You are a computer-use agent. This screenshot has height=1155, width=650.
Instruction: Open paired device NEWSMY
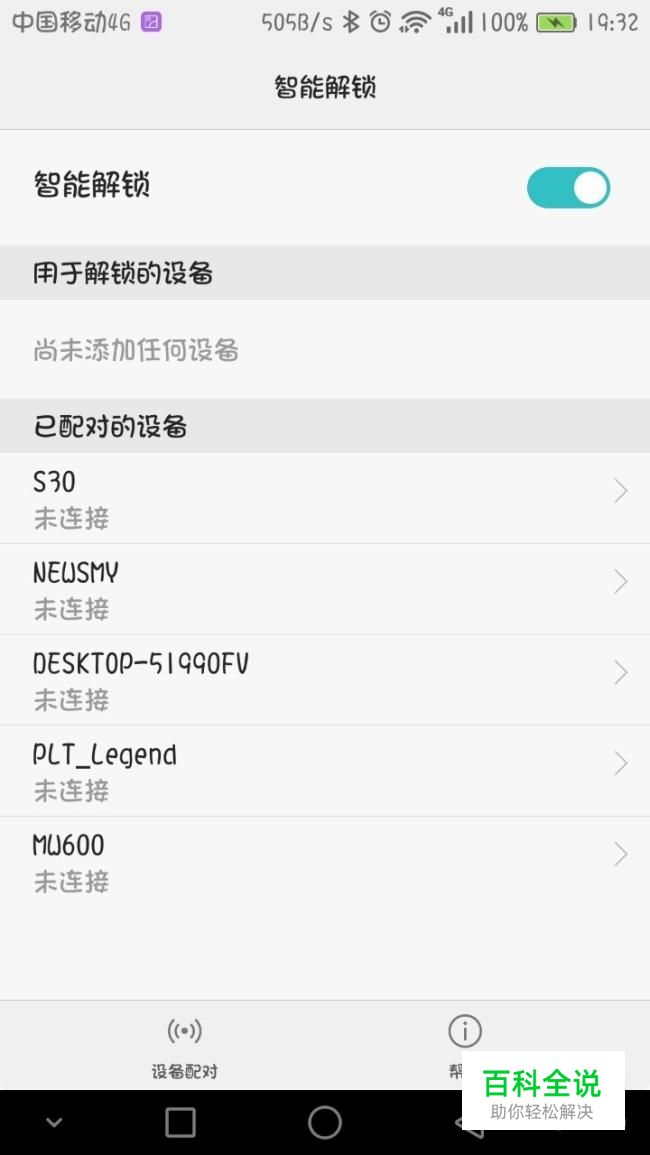coord(324,589)
